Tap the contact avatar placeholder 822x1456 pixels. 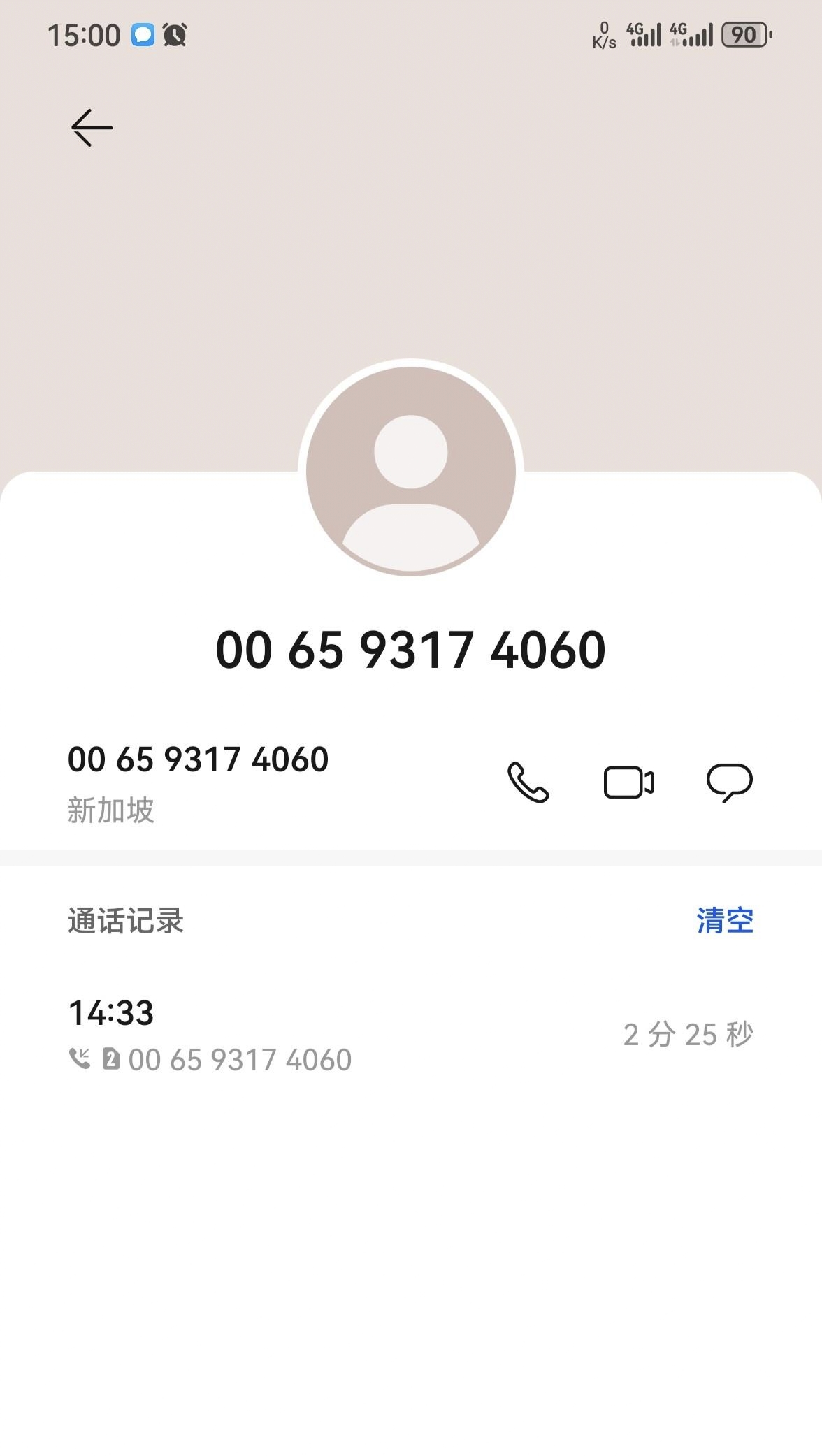pyautogui.click(x=411, y=470)
